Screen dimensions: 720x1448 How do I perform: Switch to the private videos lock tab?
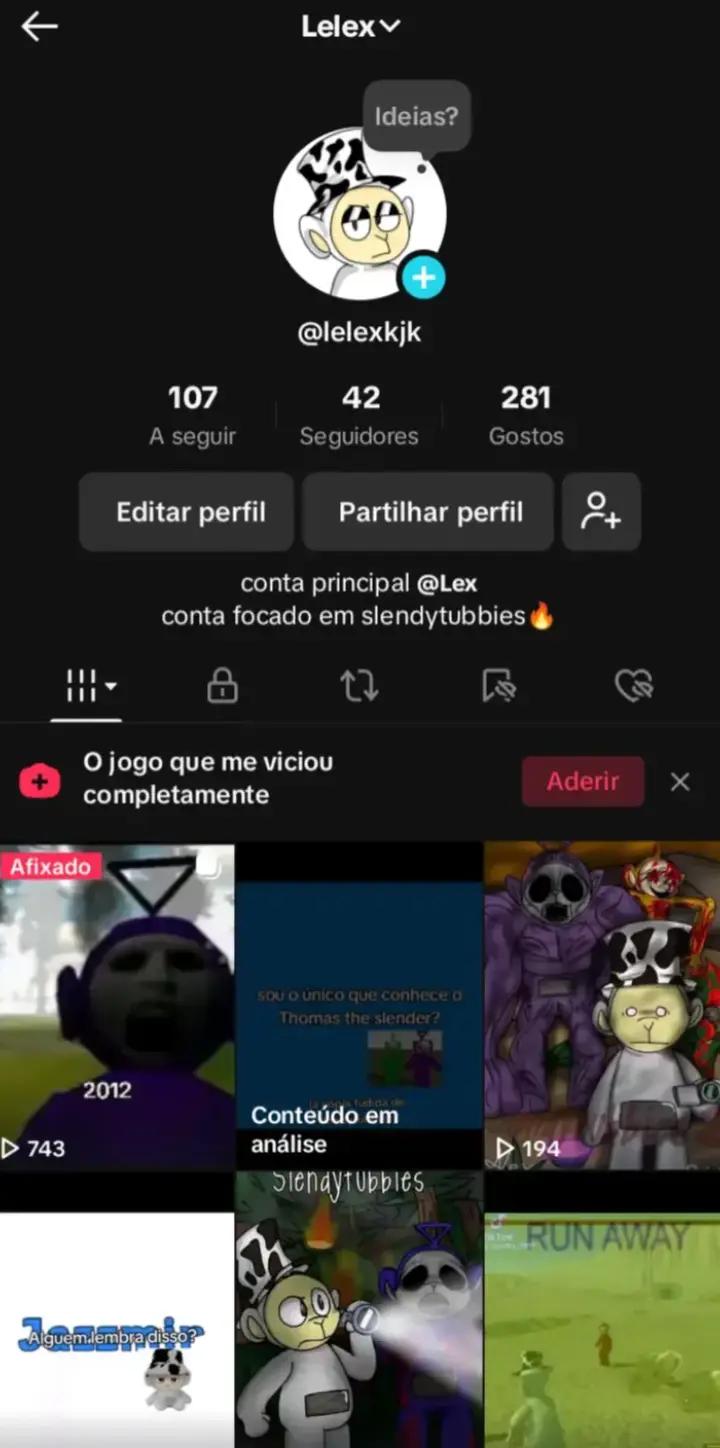pos(222,686)
